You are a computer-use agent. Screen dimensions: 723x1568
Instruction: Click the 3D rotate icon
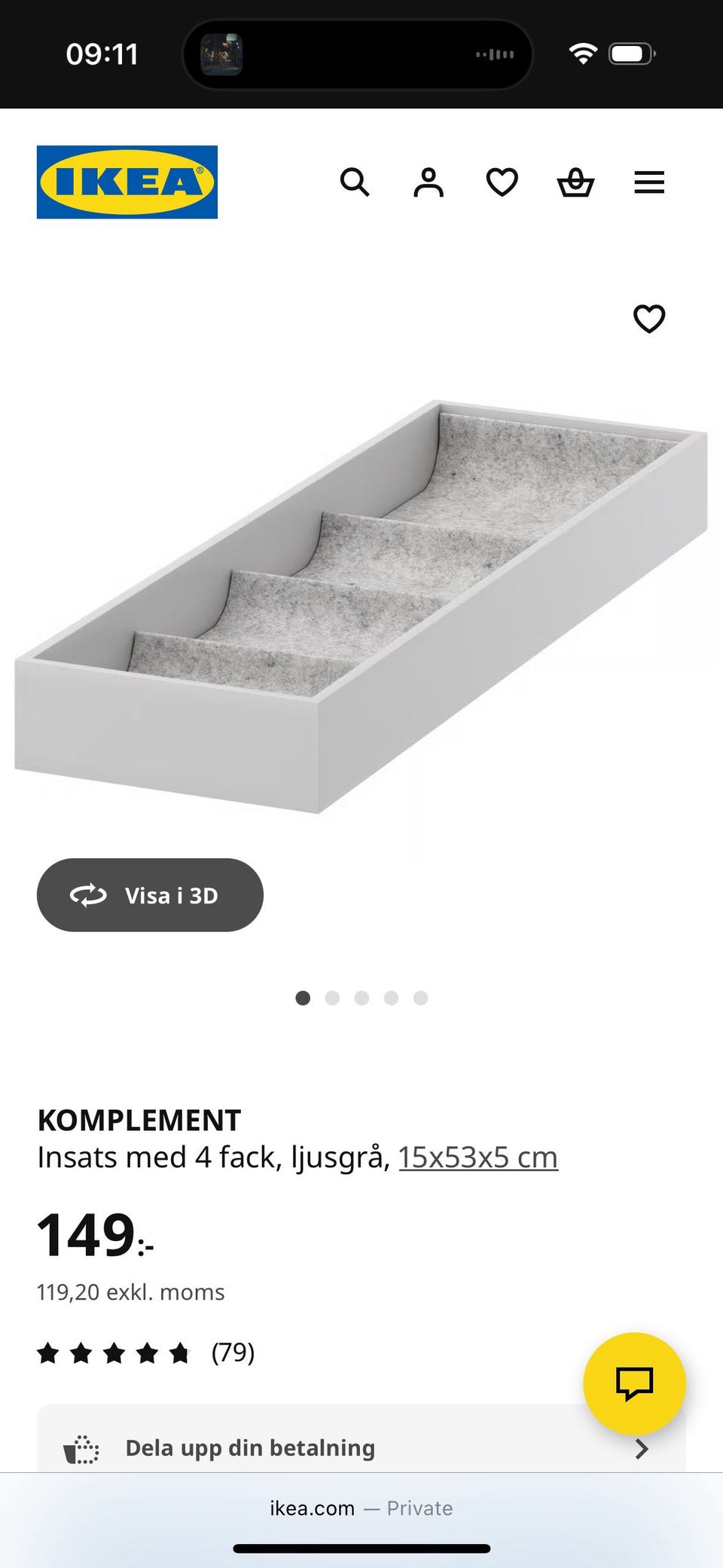coord(88,895)
